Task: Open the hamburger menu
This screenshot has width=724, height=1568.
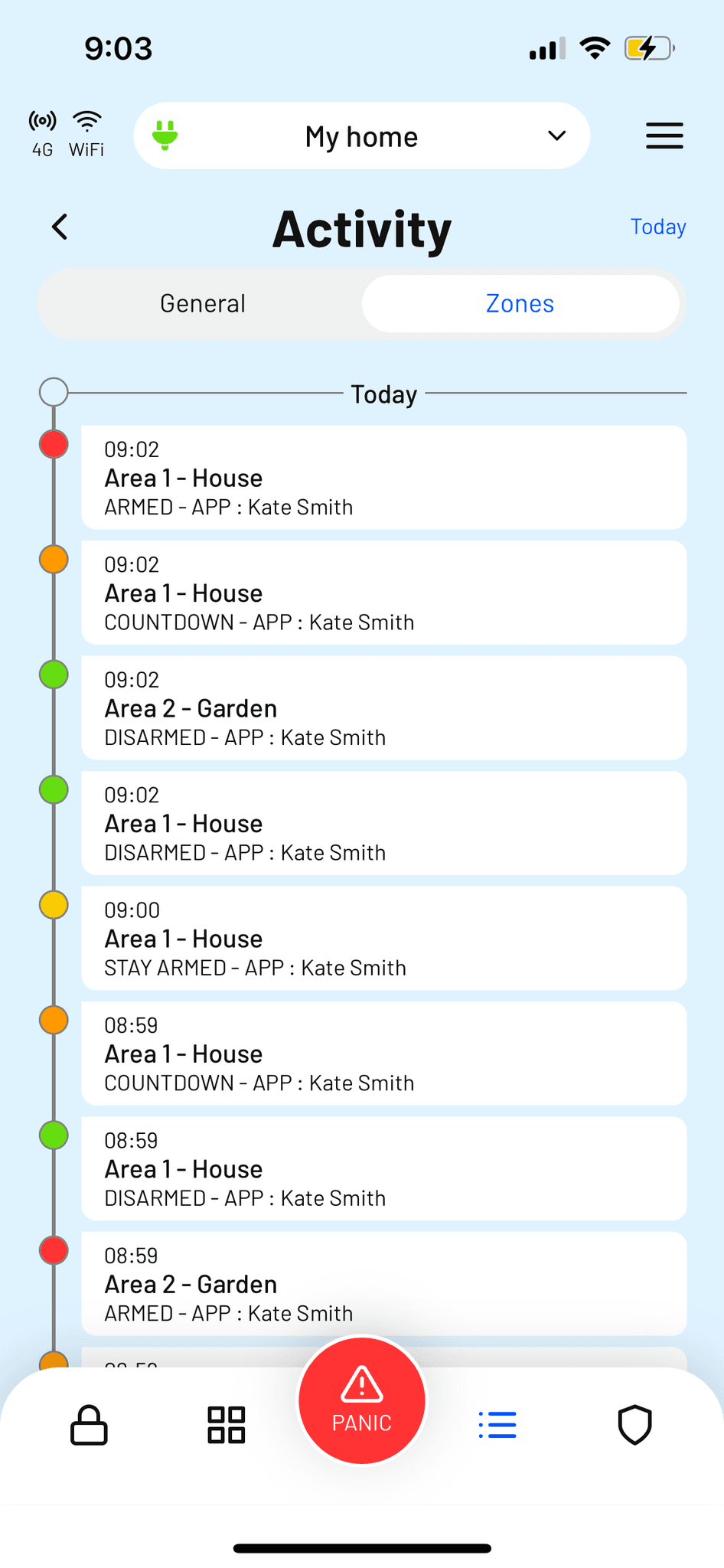Action: (x=664, y=136)
